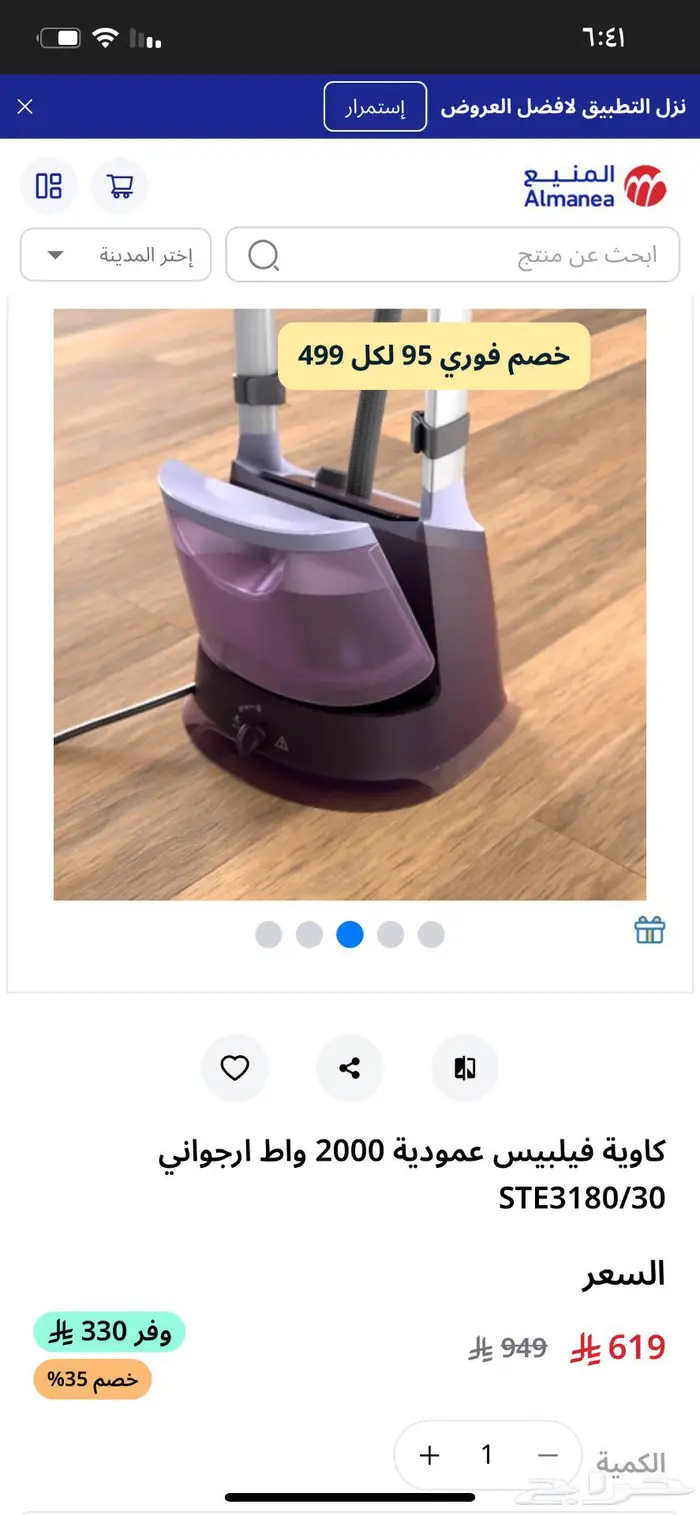Add the Philips steamer to favorites
The width and height of the screenshot is (700, 1515).
235,1068
